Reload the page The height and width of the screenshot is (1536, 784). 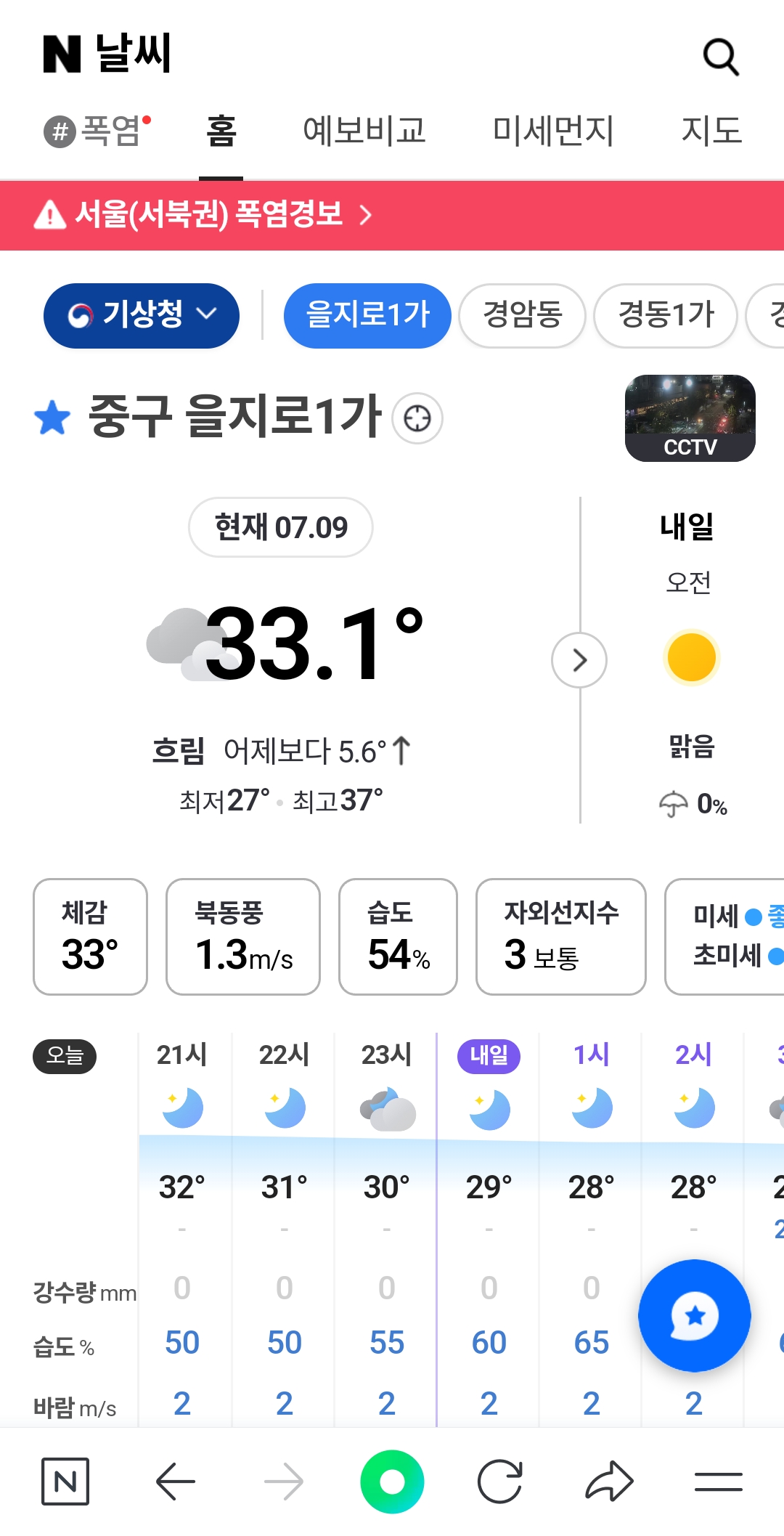pyautogui.click(x=500, y=1481)
